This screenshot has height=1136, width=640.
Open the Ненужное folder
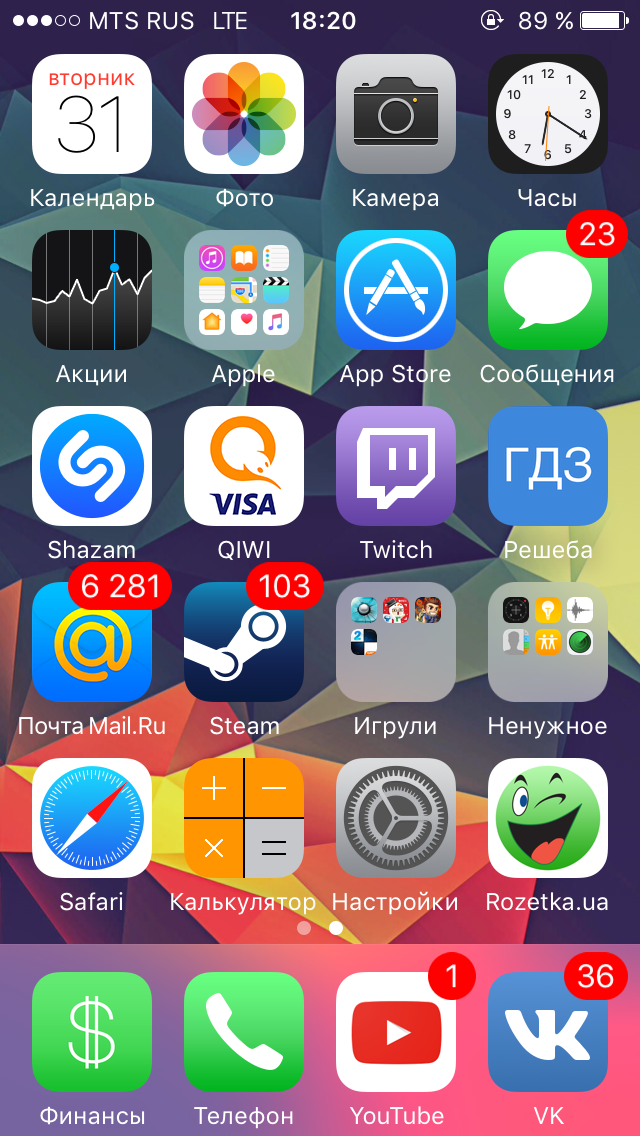548,642
